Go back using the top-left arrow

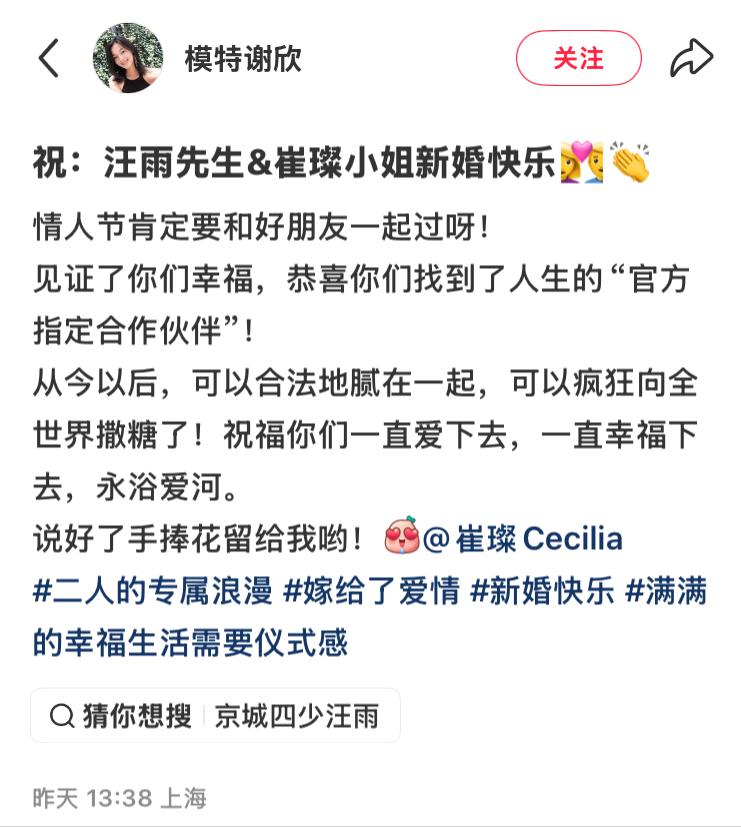tap(49, 58)
